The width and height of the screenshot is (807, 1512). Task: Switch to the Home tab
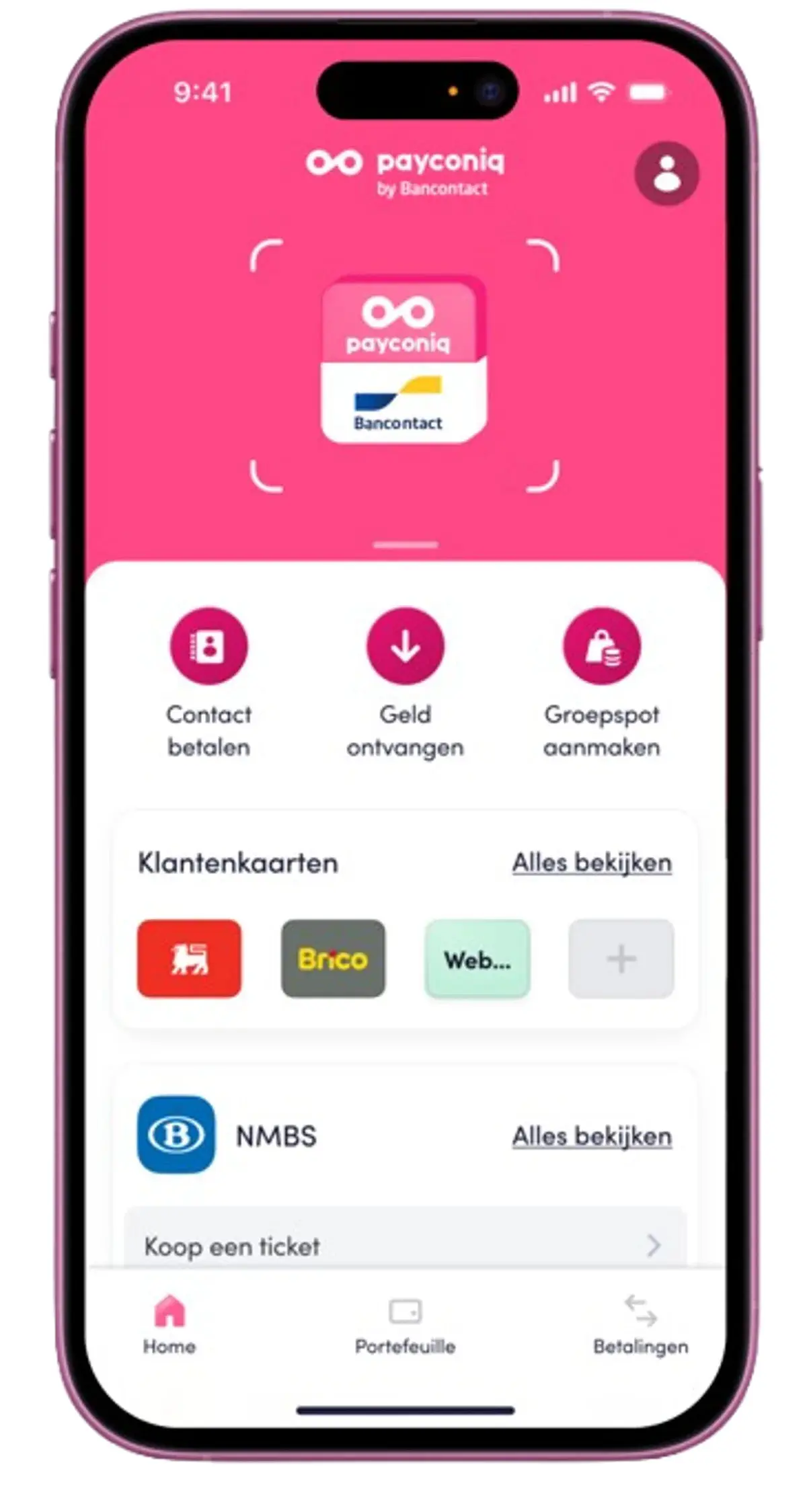169,1324
